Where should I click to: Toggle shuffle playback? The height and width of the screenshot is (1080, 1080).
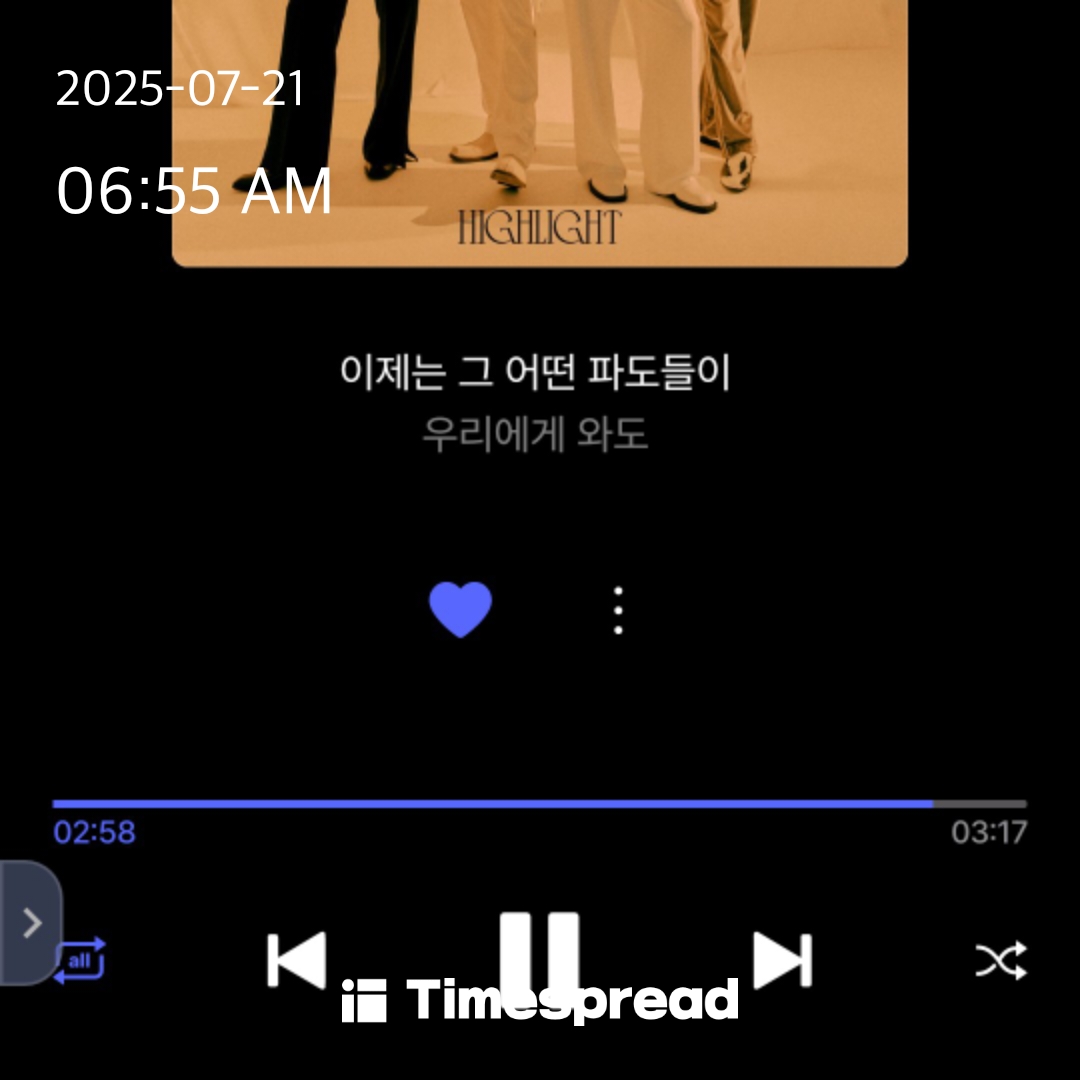click(1001, 961)
